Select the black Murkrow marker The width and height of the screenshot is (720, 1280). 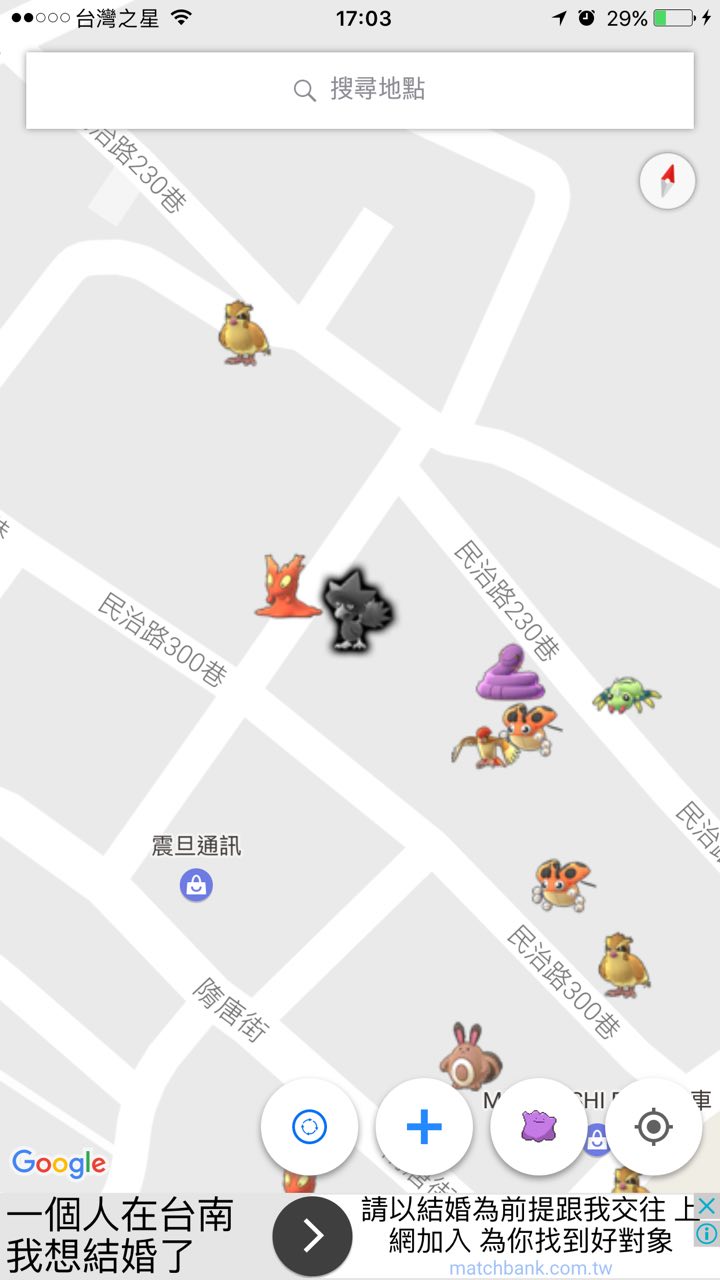click(x=356, y=610)
